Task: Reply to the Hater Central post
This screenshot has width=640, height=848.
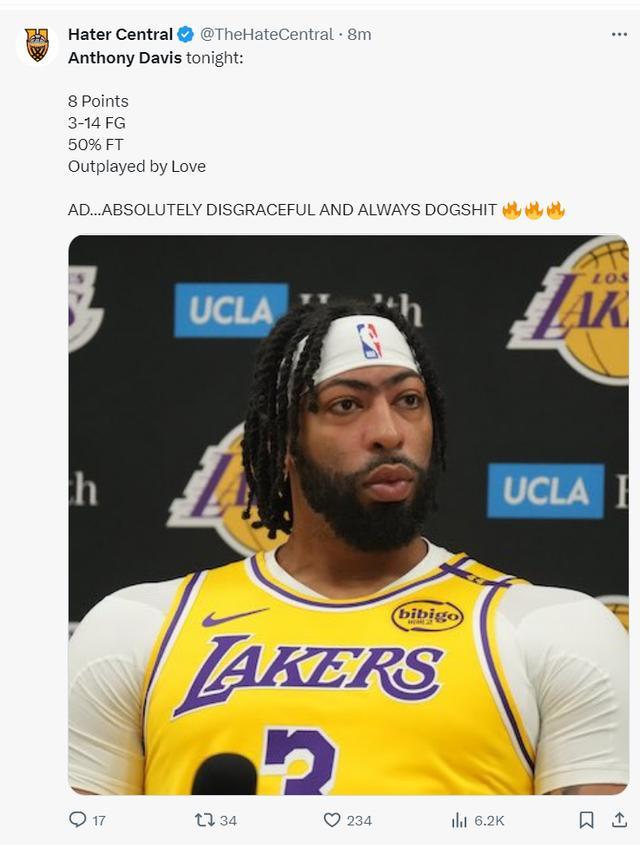Action: click(x=78, y=820)
